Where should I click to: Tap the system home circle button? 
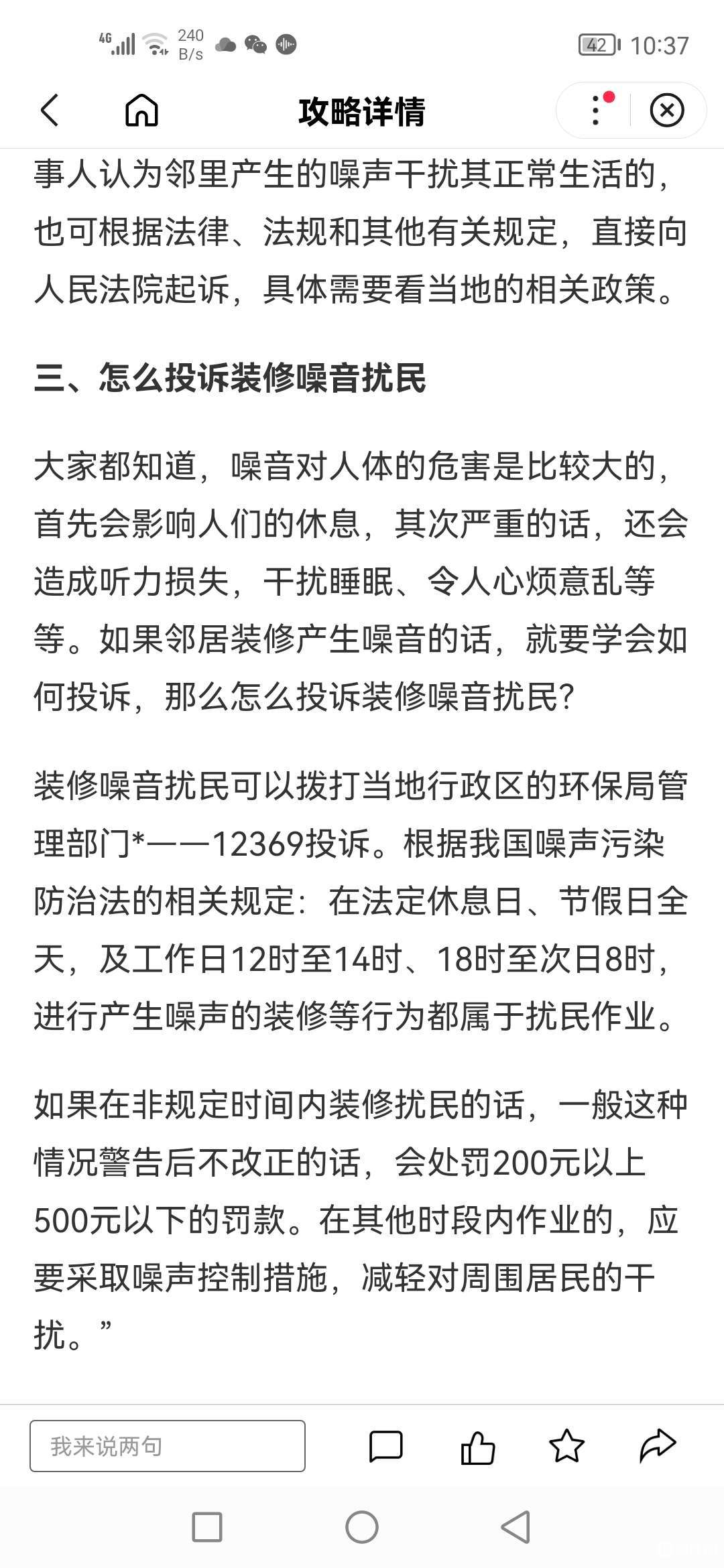[x=362, y=1528]
